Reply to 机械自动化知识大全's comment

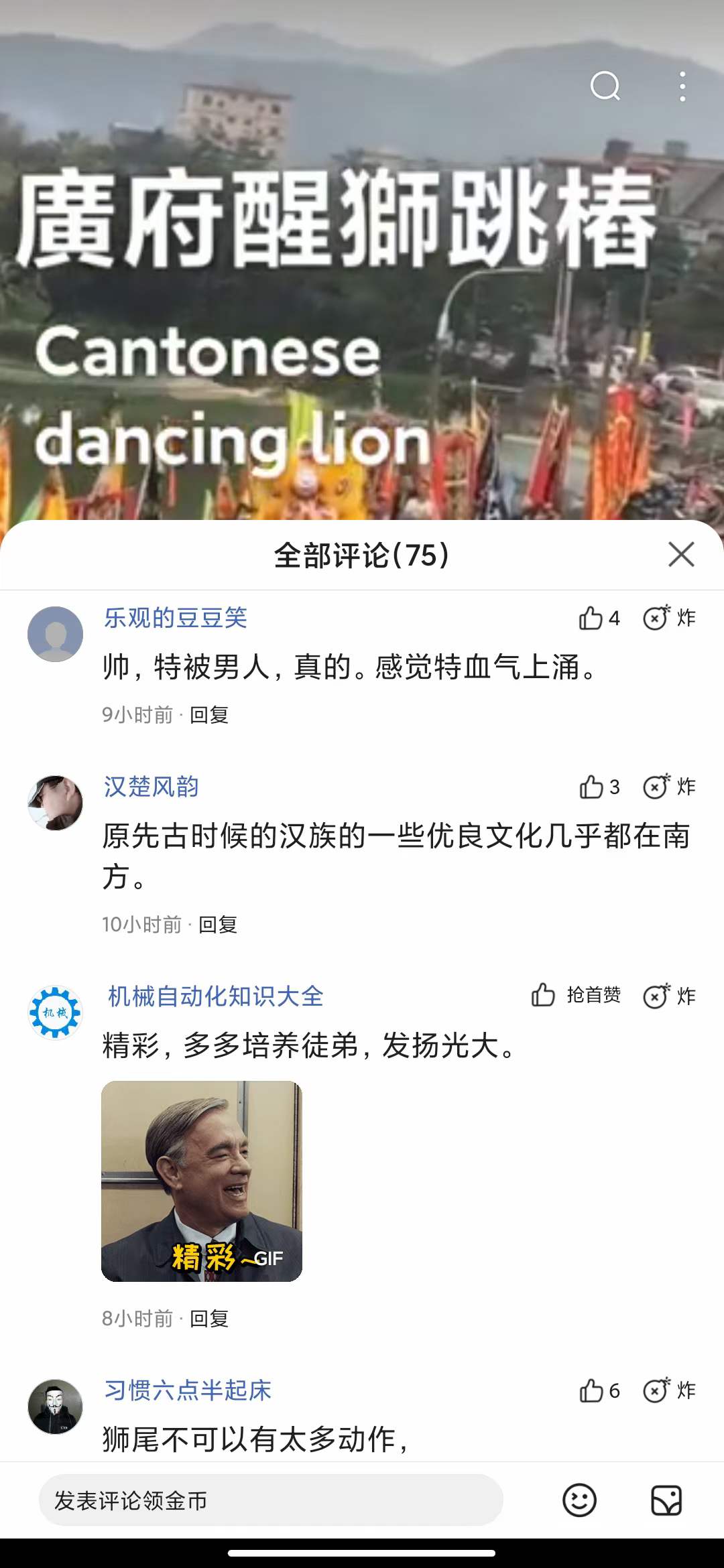pos(209,1319)
